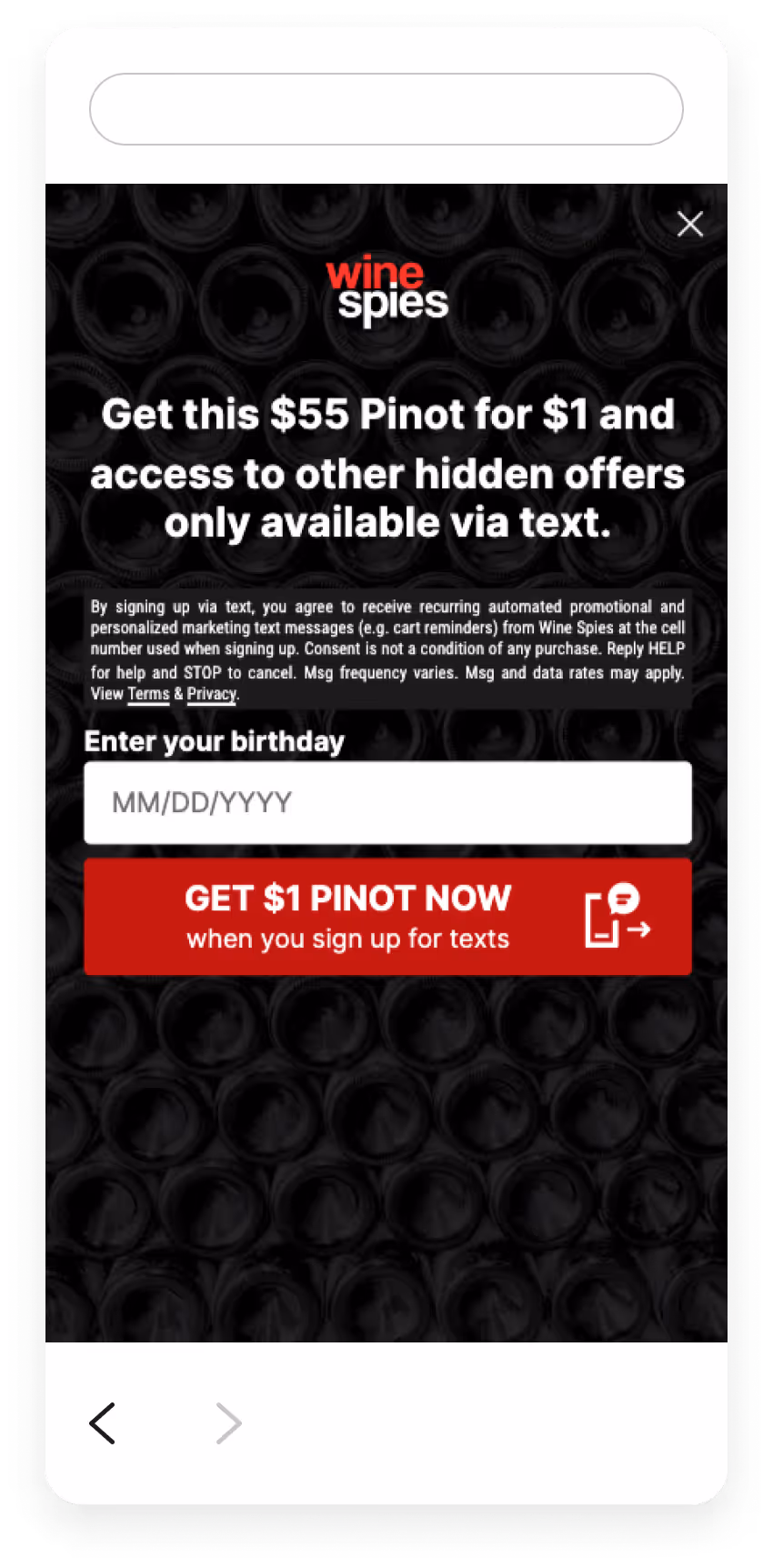
Task: Open the Terms link
Action: tap(148, 694)
